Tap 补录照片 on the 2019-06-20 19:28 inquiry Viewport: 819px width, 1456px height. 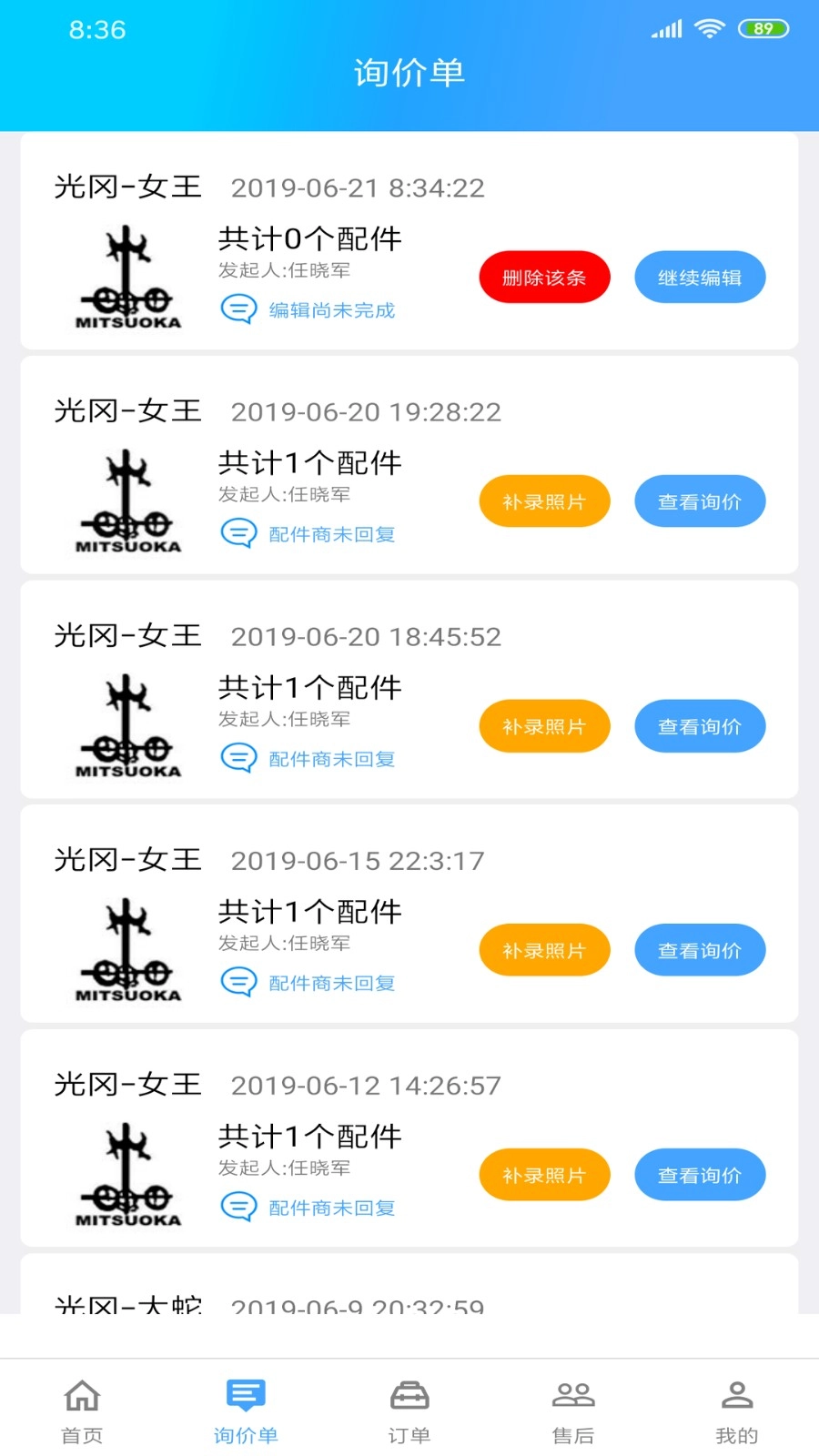[544, 500]
